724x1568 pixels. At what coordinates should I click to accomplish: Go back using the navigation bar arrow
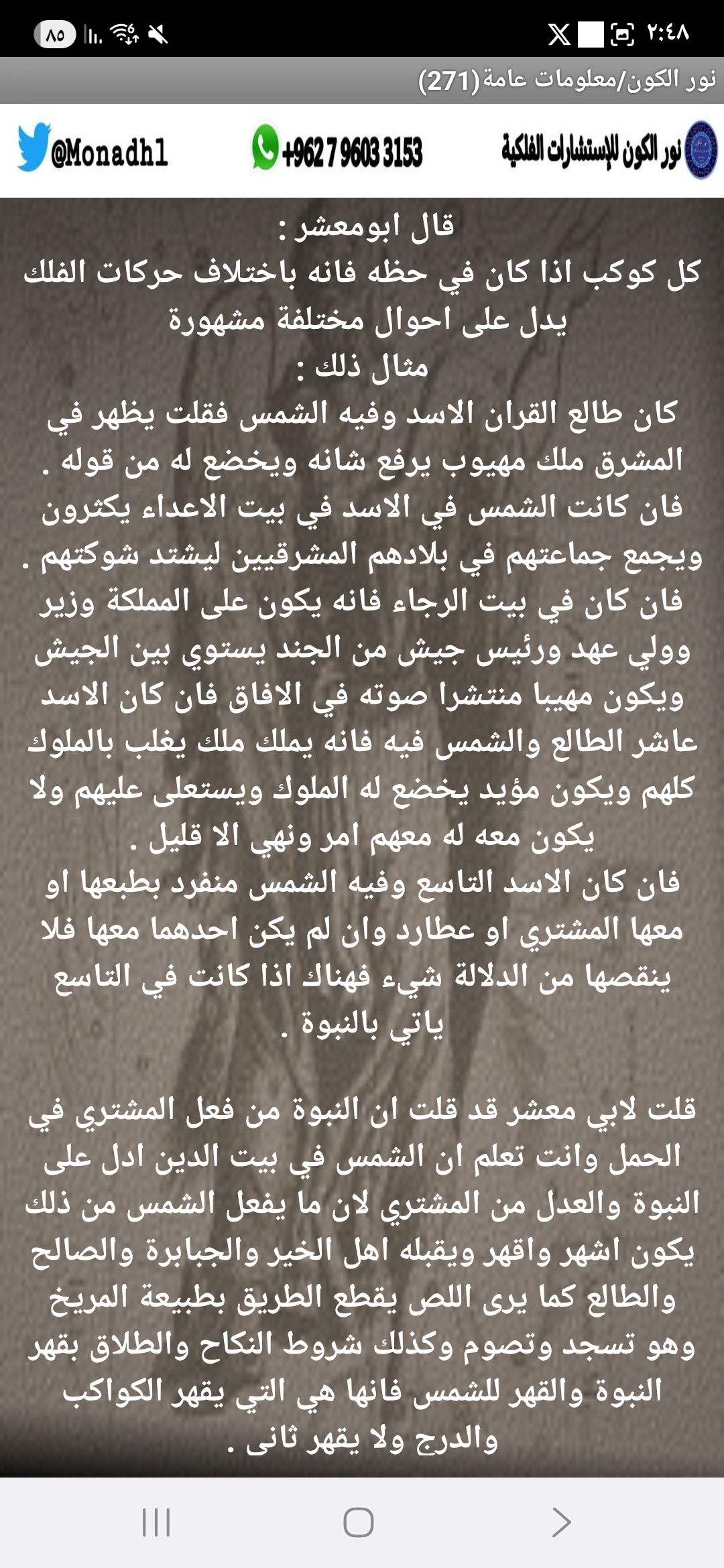click(x=561, y=1522)
